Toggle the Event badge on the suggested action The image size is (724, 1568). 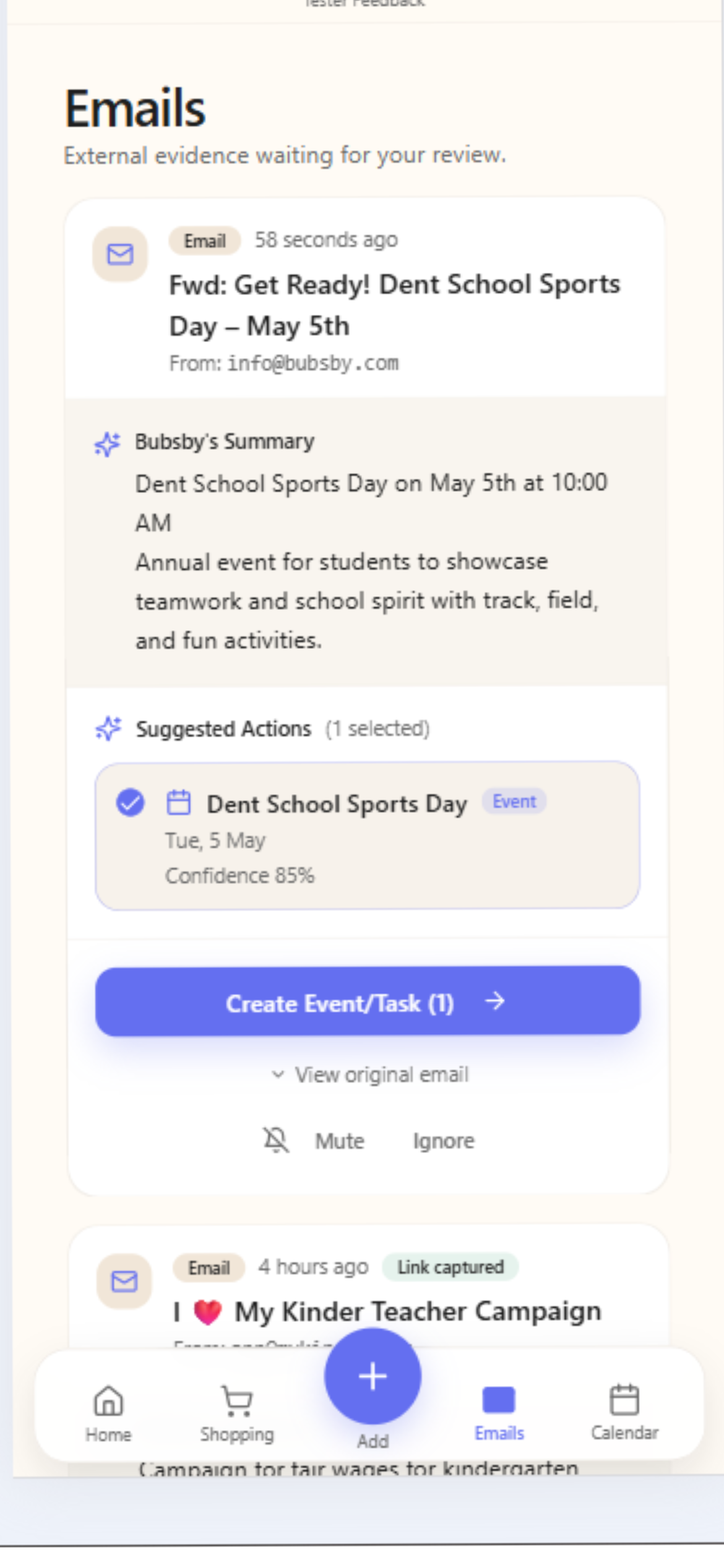(514, 801)
